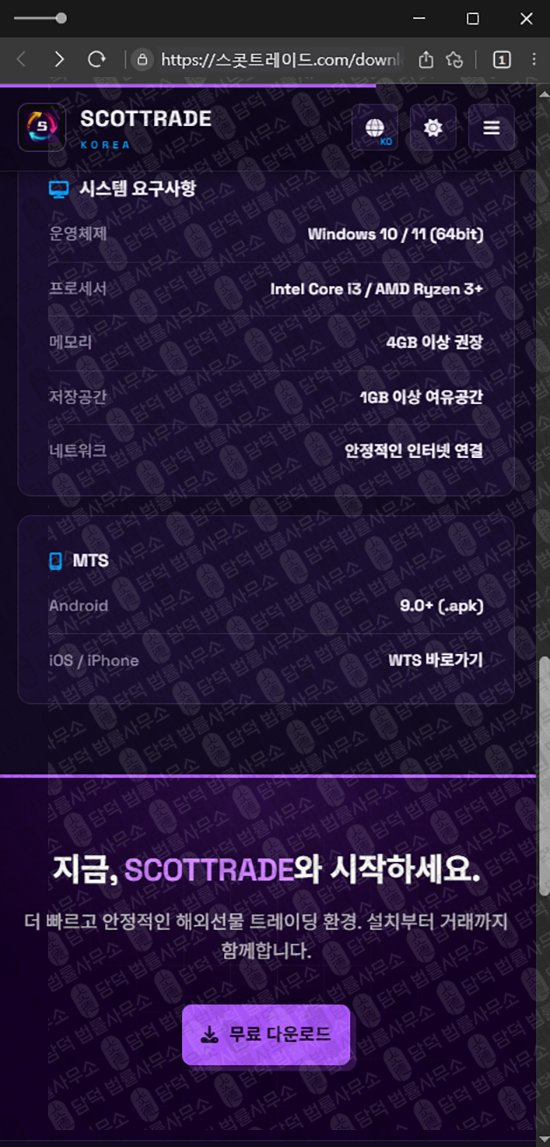This screenshot has height=1147, width=550.
Task: Maximize the browser window
Action: point(472,19)
